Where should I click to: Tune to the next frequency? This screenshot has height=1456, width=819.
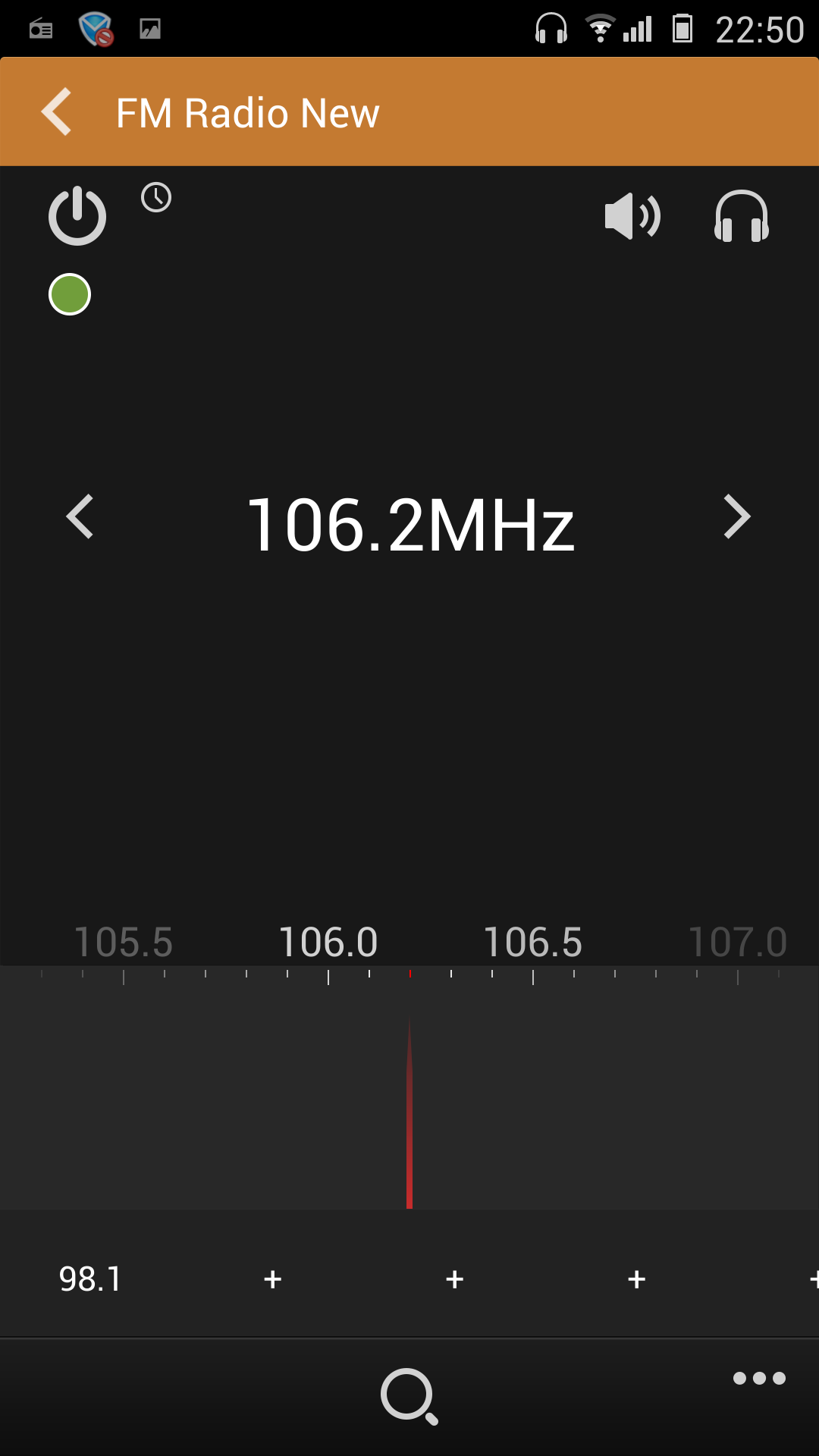(x=736, y=517)
